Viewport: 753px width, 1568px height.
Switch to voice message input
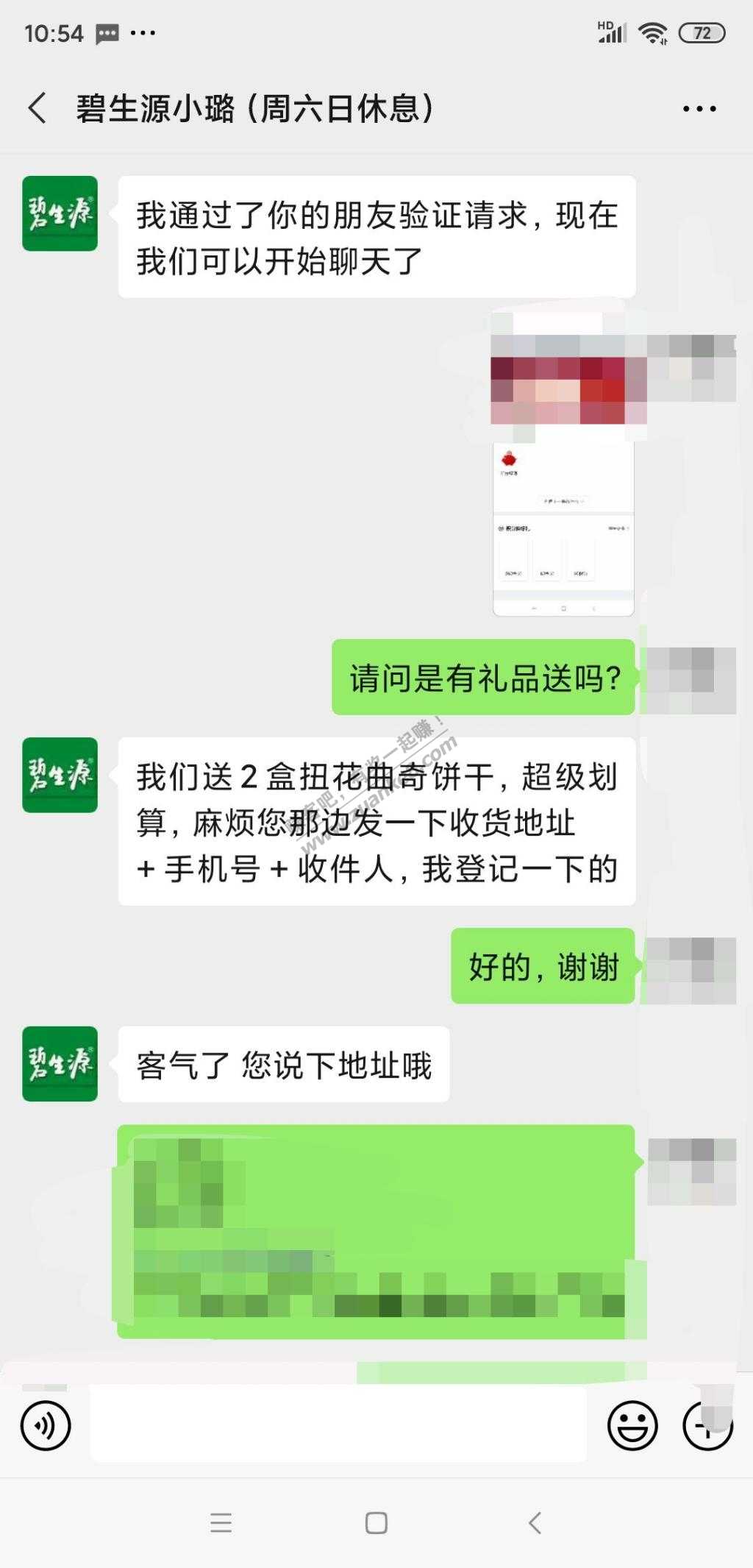coord(46,1425)
